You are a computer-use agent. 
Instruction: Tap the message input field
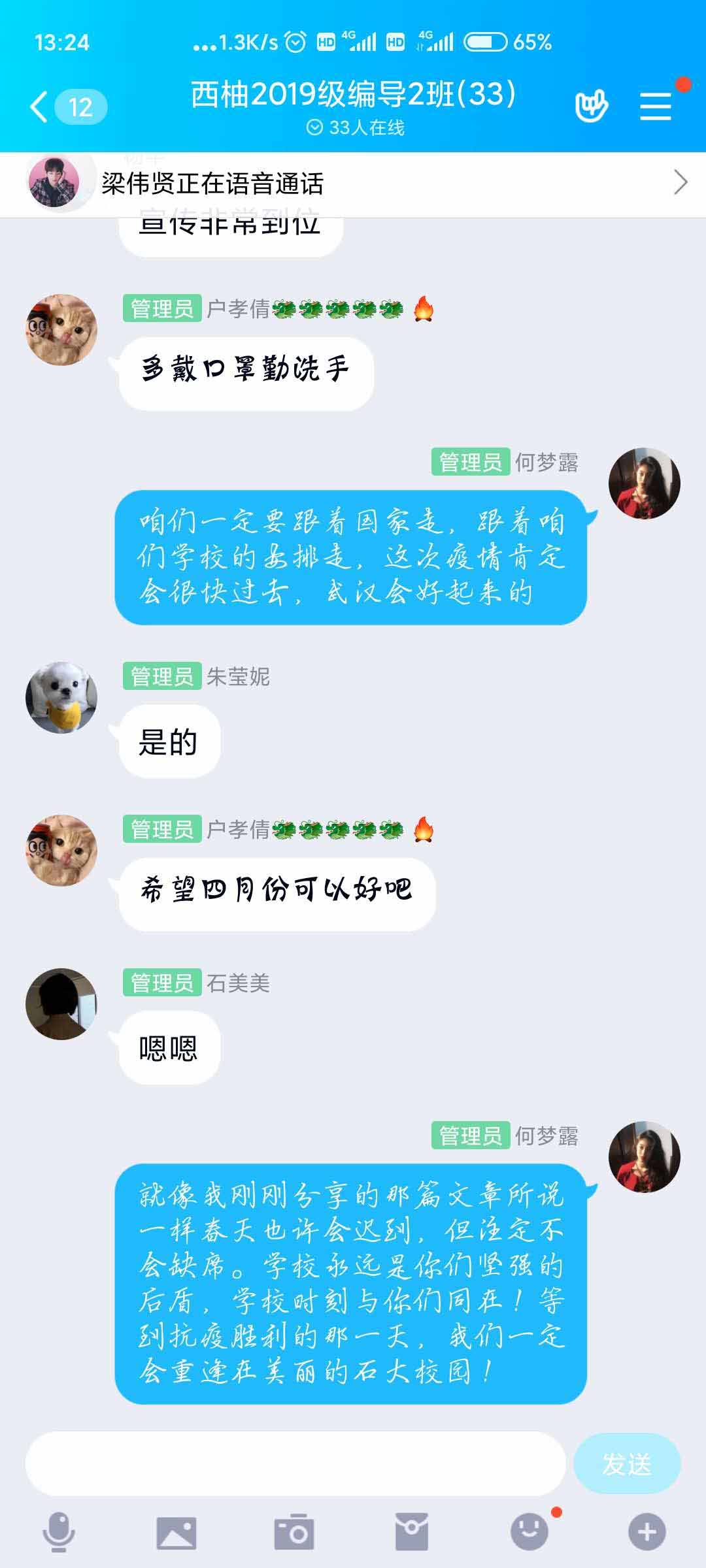tap(295, 1463)
